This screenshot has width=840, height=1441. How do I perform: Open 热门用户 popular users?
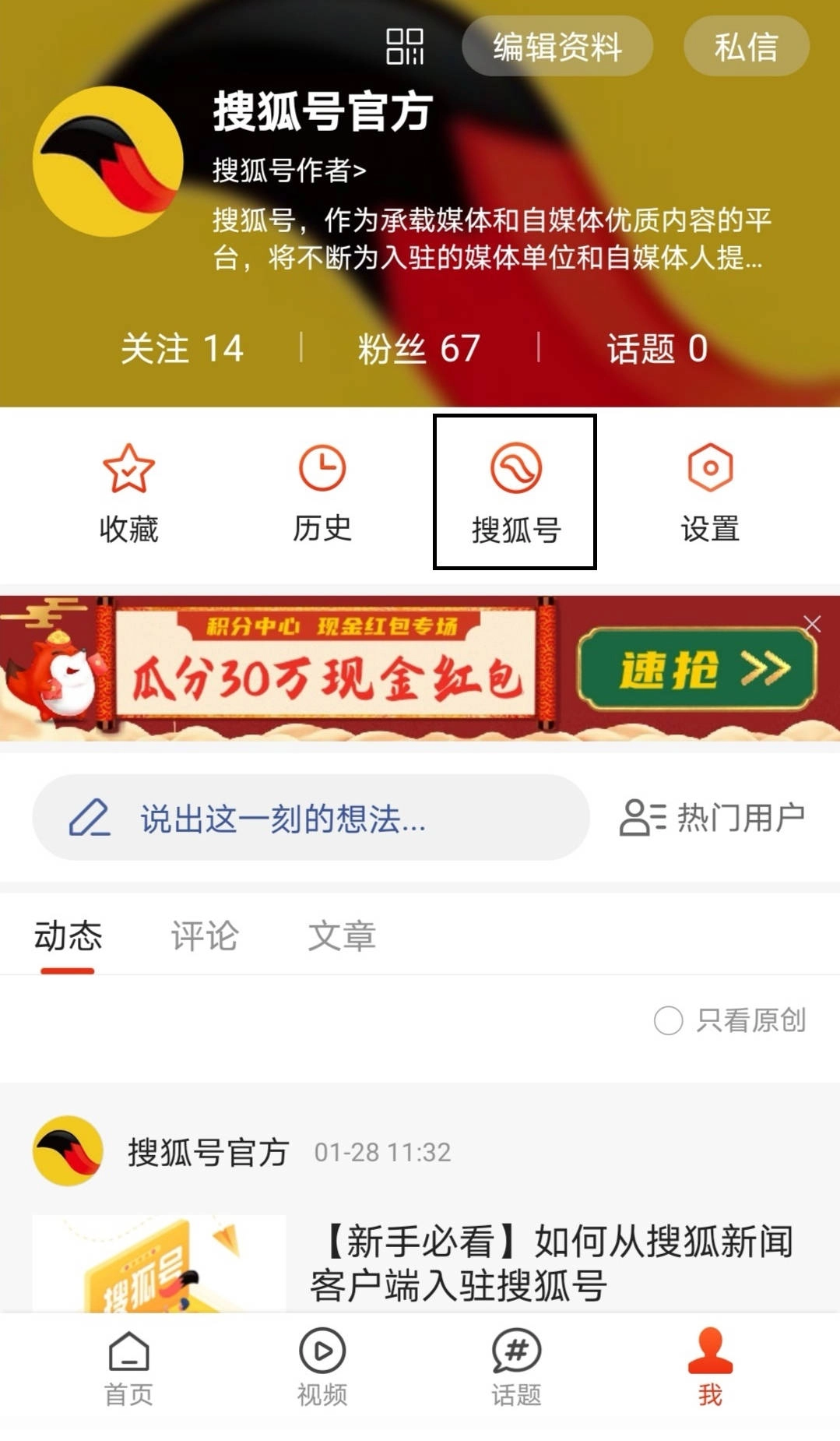[x=712, y=818]
